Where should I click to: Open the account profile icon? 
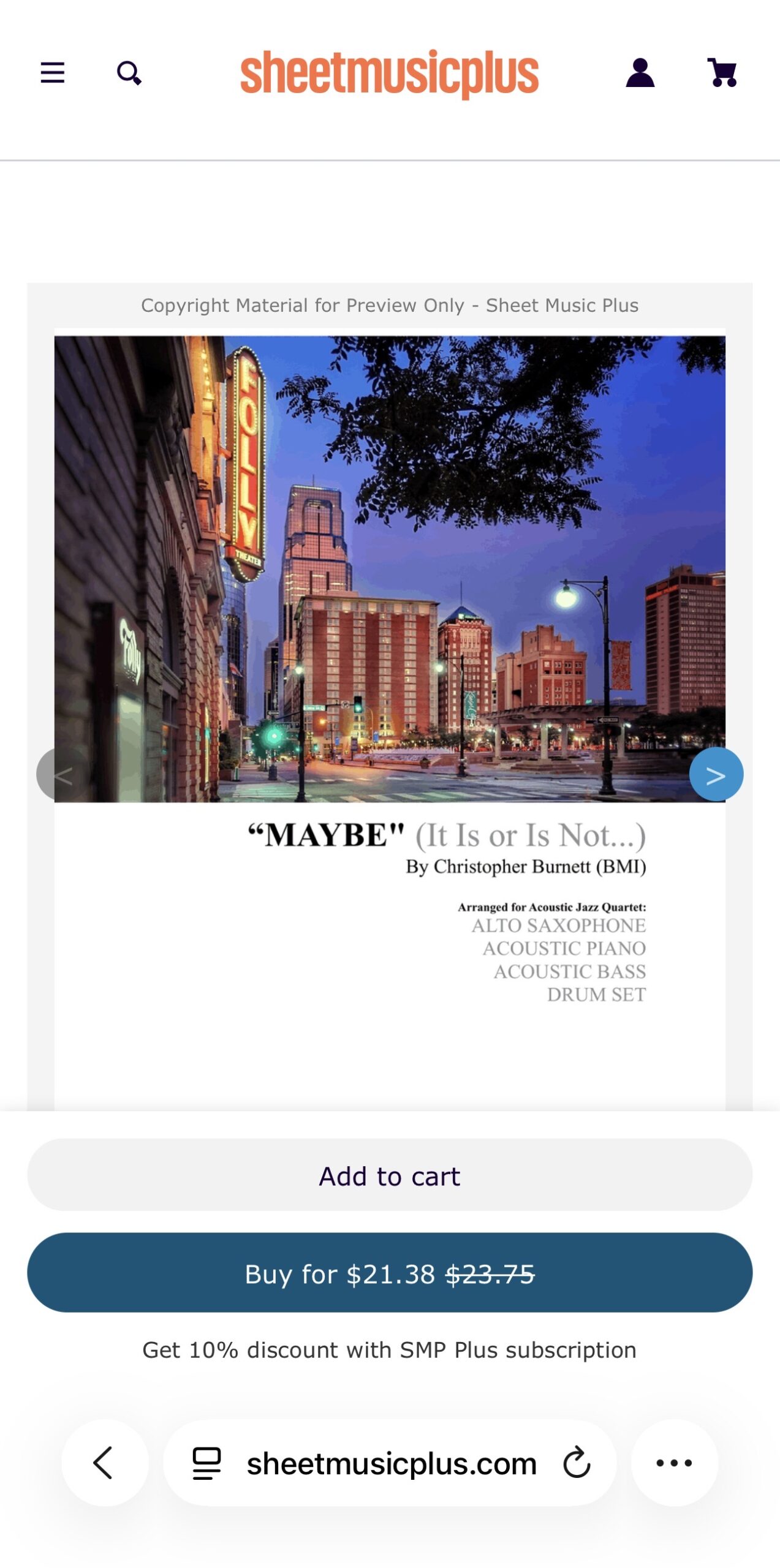click(x=640, y=73)
